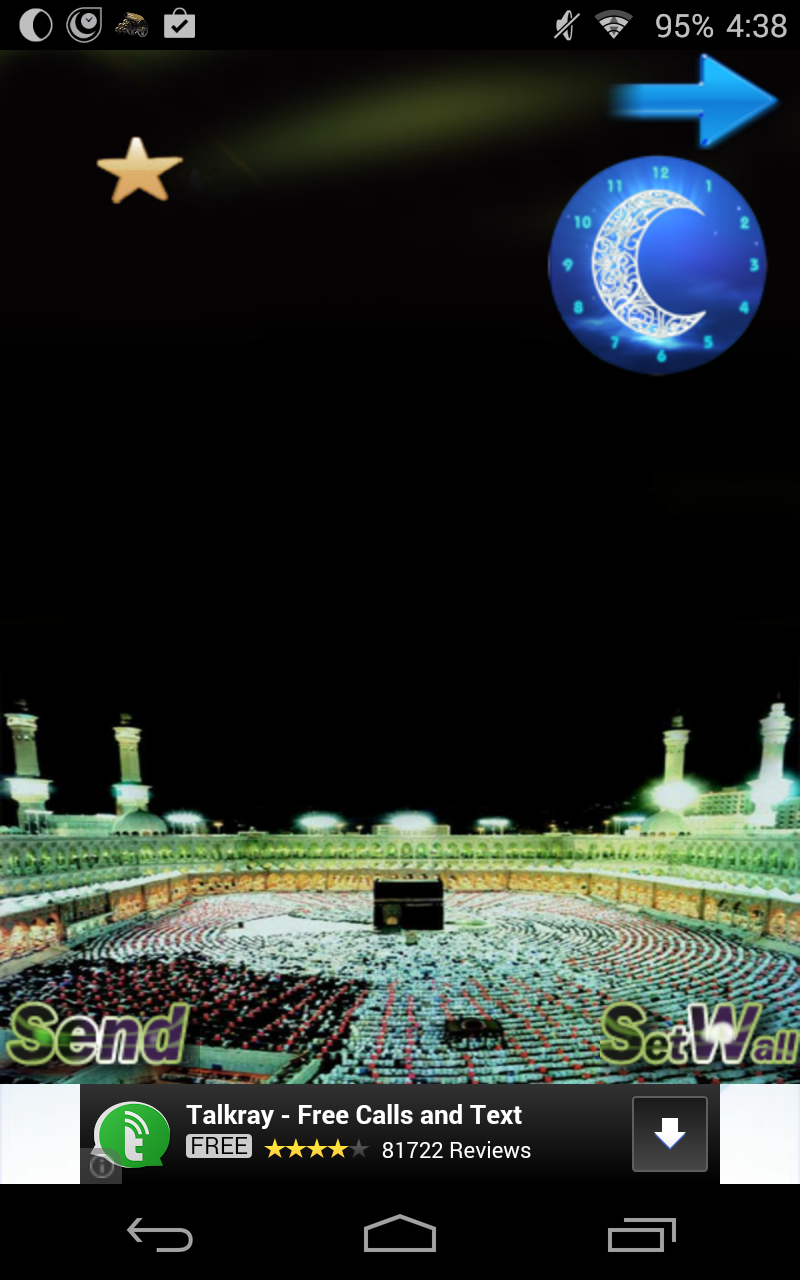Open the crescent moon clock widget
The height and width of the screenshot is (1280, 800).
tap(657, 265)
